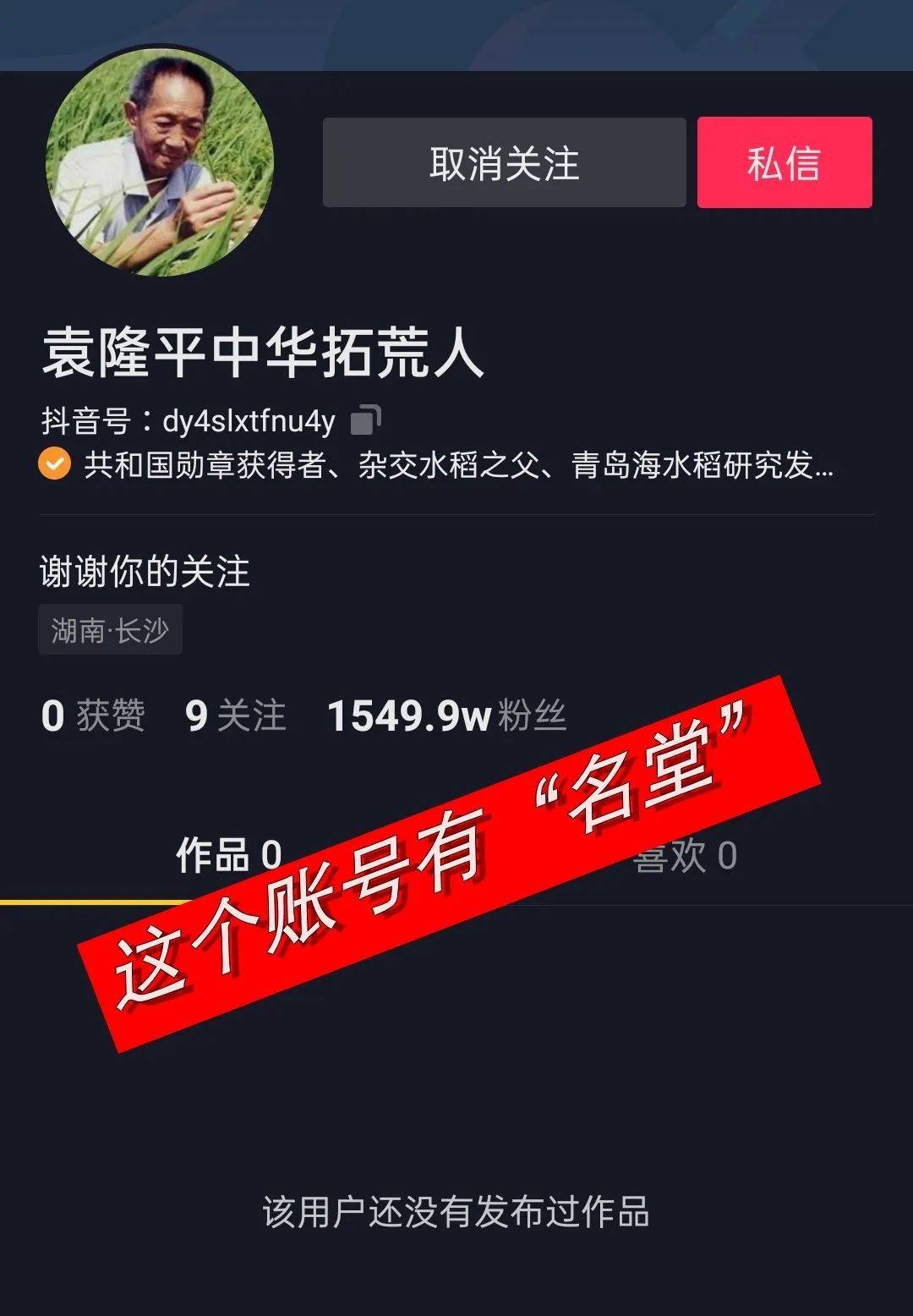
Task: View the profile avatar photo
Action: (x=160, y=162)
